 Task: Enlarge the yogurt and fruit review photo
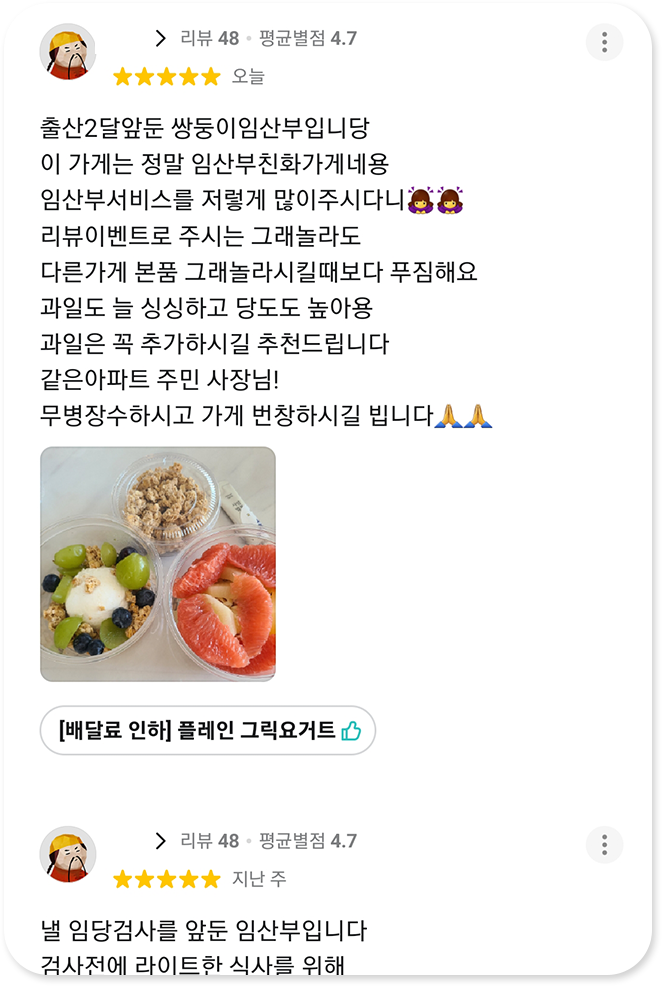[x=158, y=564]
